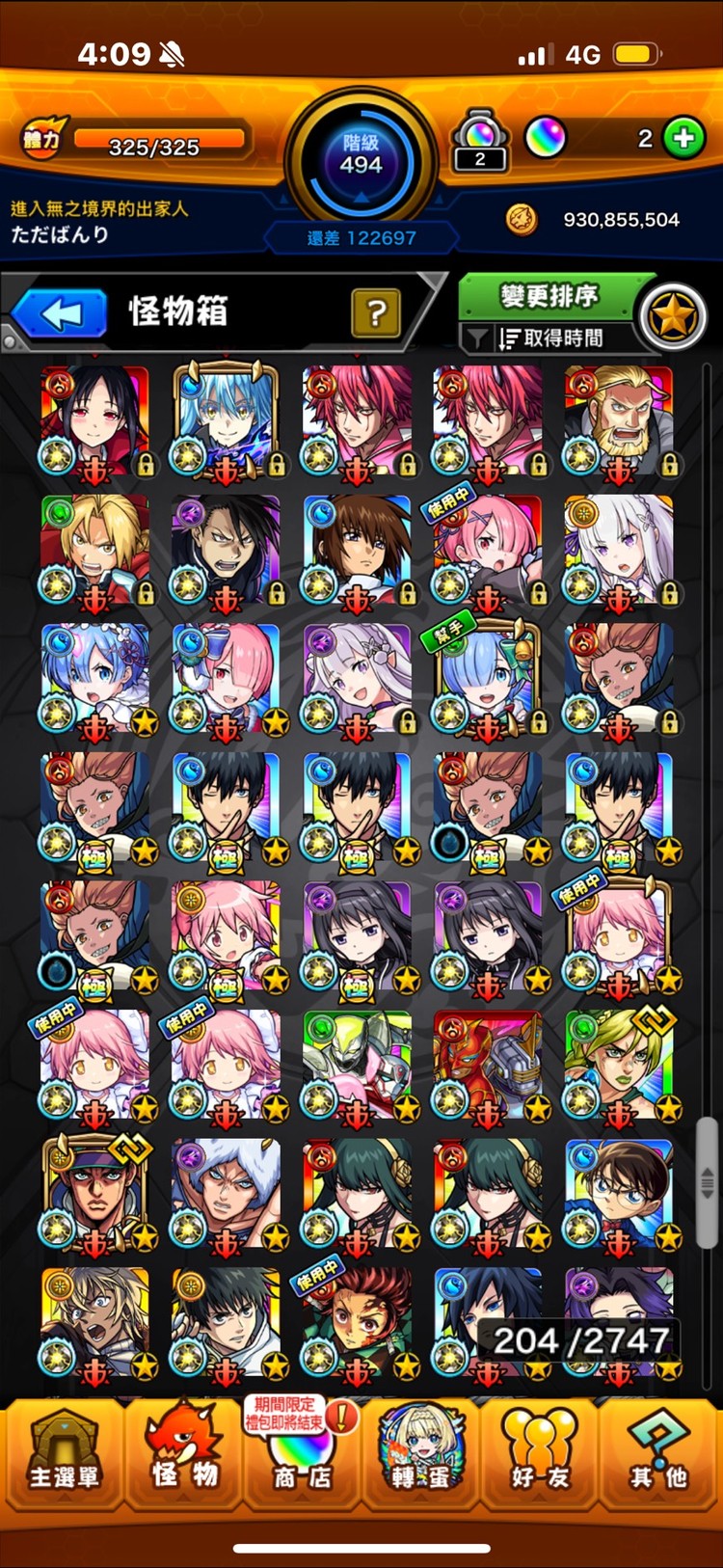
Task: Open the 其他 tab
Action: 659,1452
